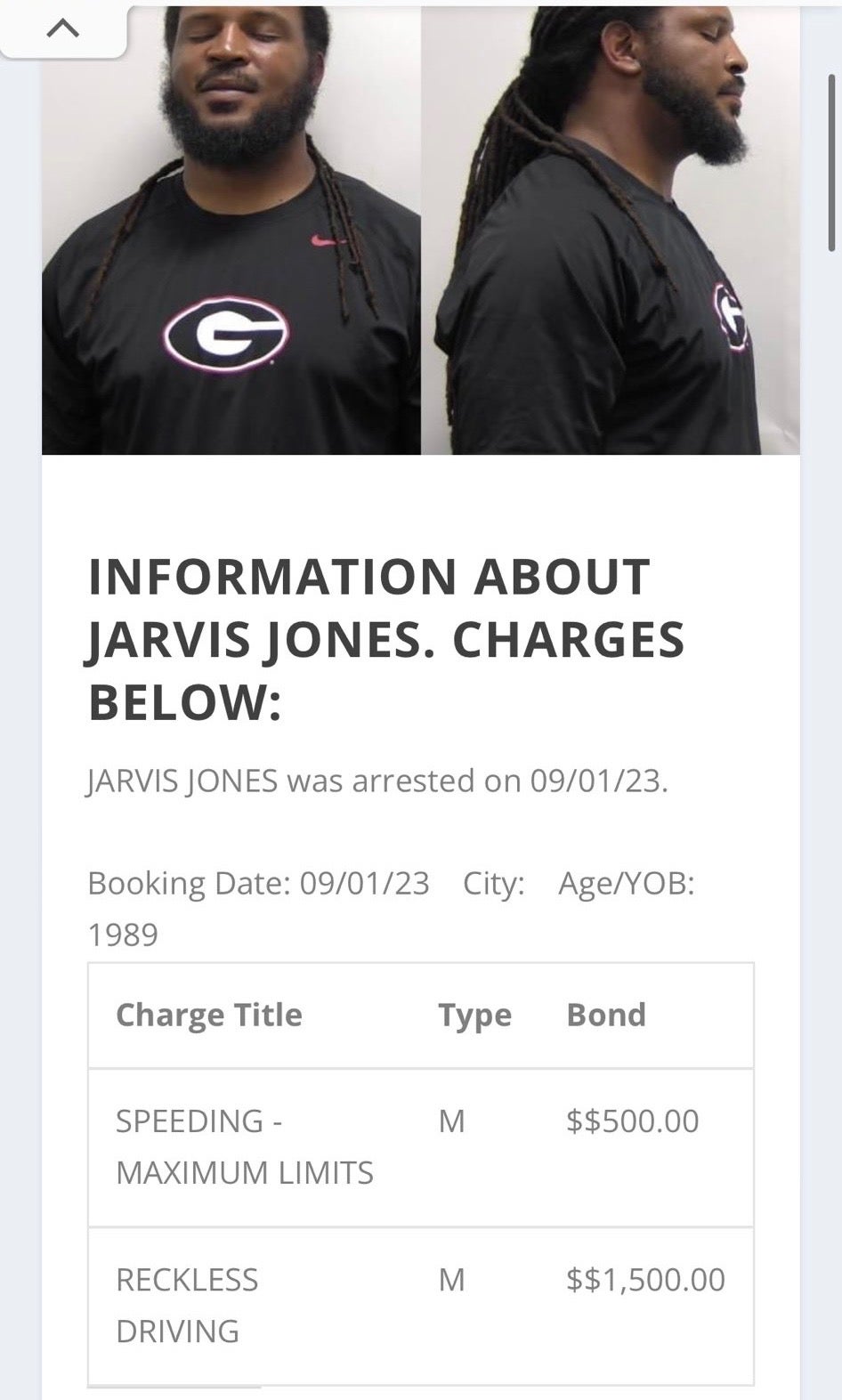Select the City field
Image resolution: width=842 pixels, height=1400 pixels.
491,883
